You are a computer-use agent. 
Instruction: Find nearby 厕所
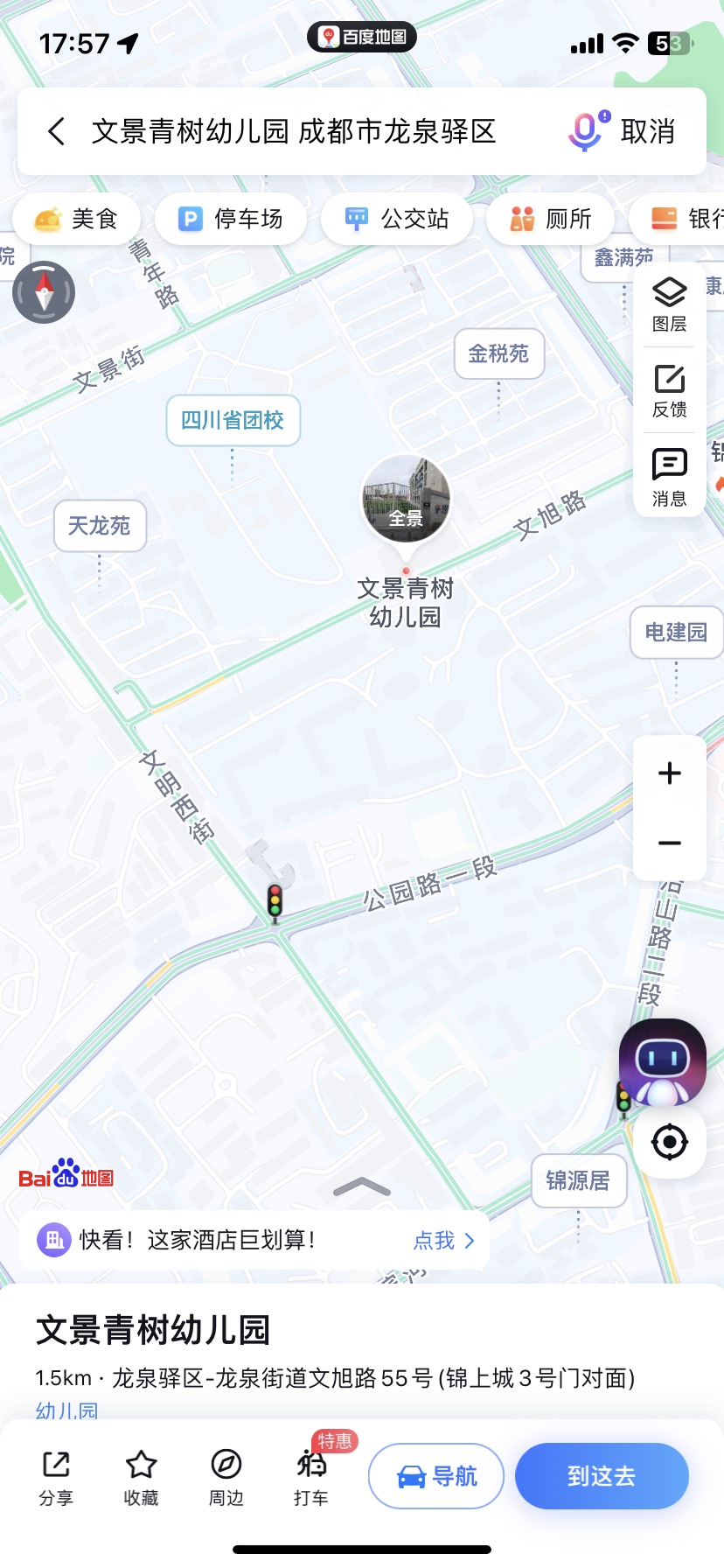(551, 219)
